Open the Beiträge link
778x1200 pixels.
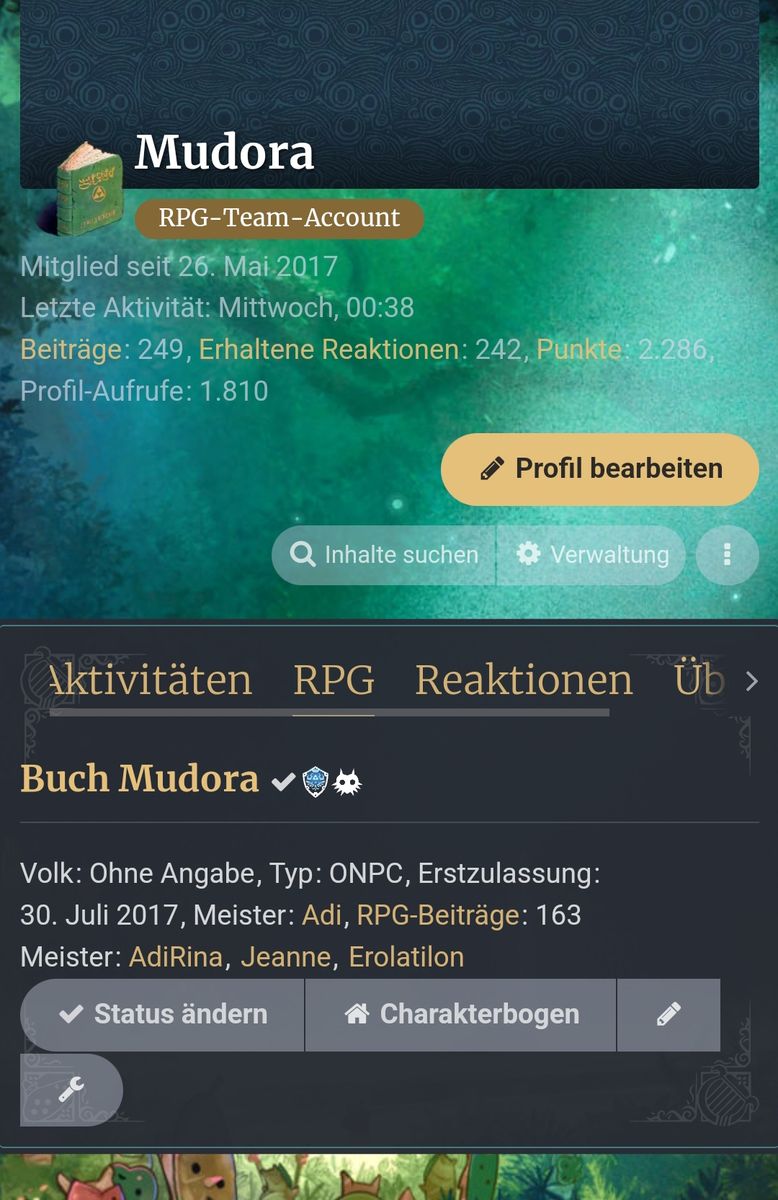coord(71,349)
